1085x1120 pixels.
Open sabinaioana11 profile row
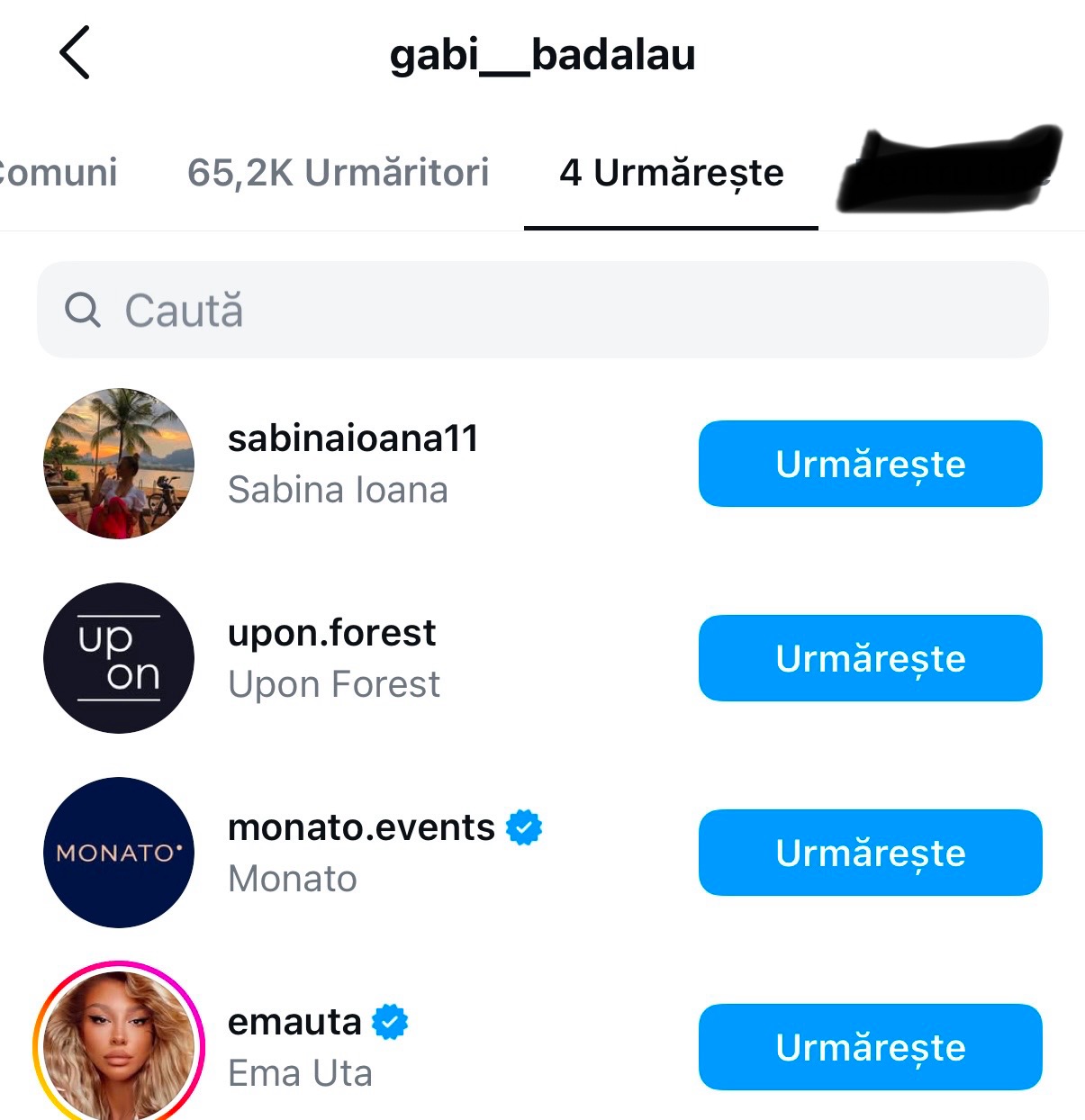tap(352, 463)
